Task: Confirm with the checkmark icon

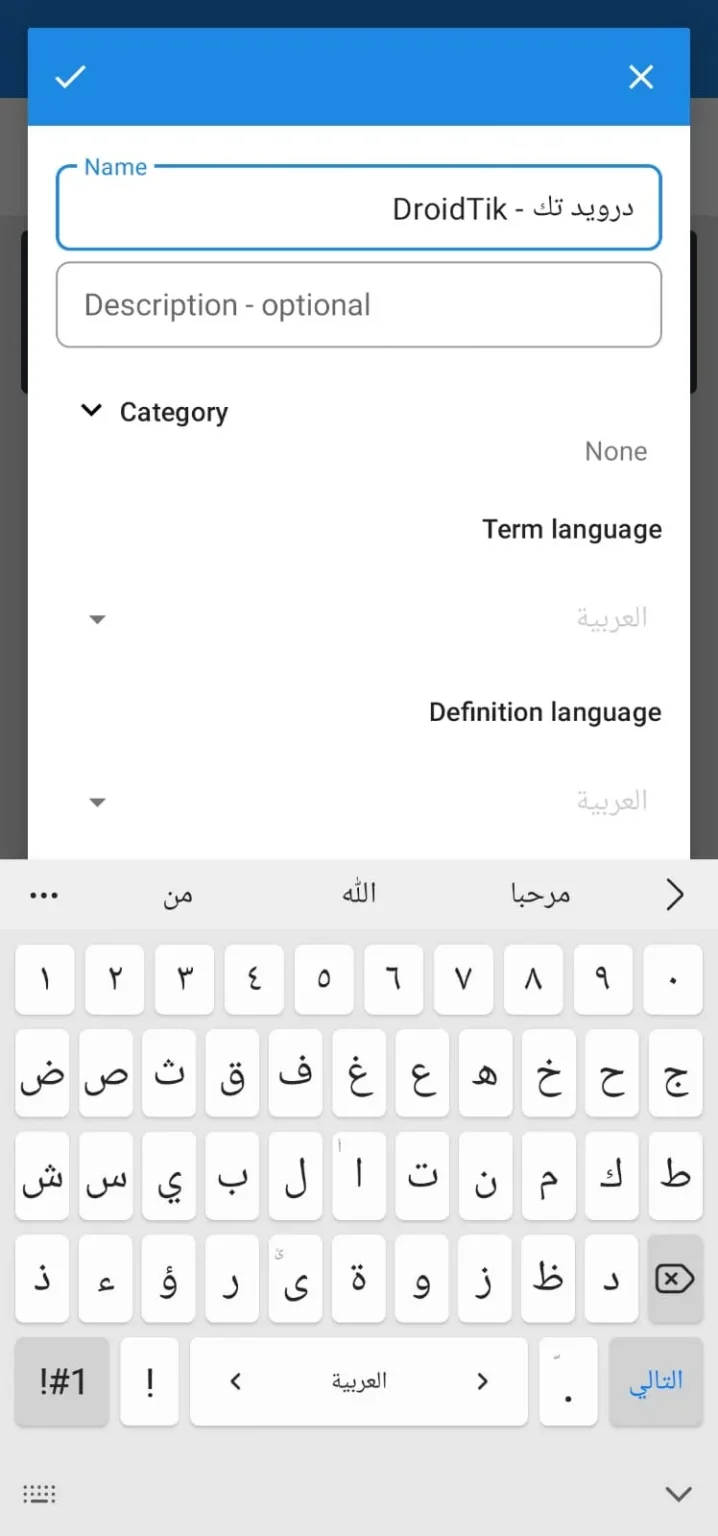Action: pyautogui.click(x=70, y=77)
